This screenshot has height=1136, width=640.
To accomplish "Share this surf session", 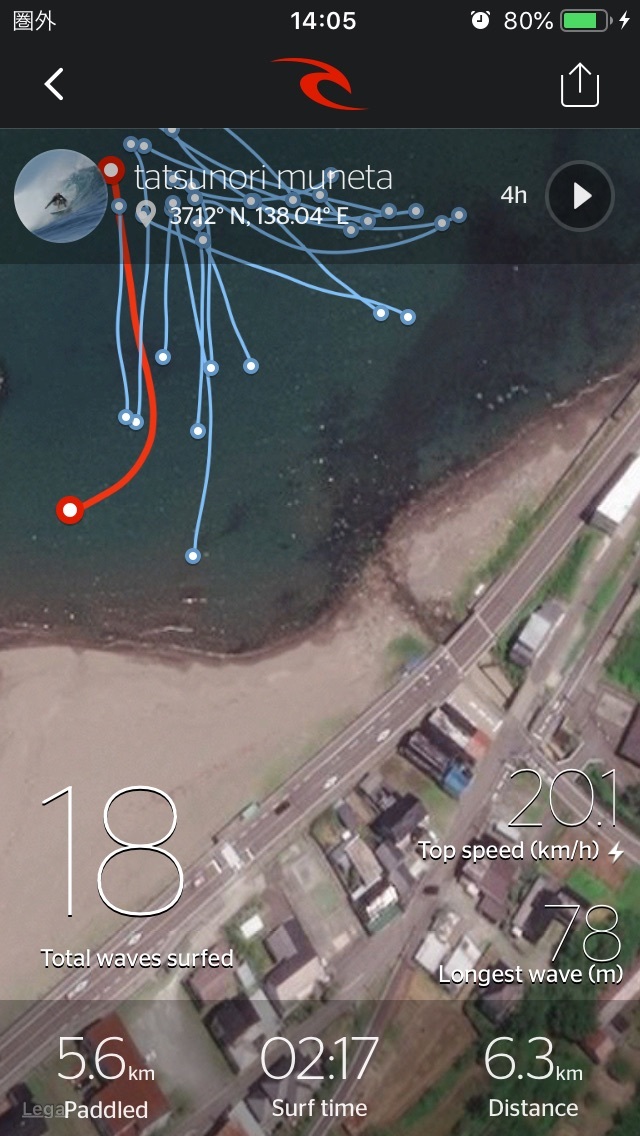I will 579,86.
